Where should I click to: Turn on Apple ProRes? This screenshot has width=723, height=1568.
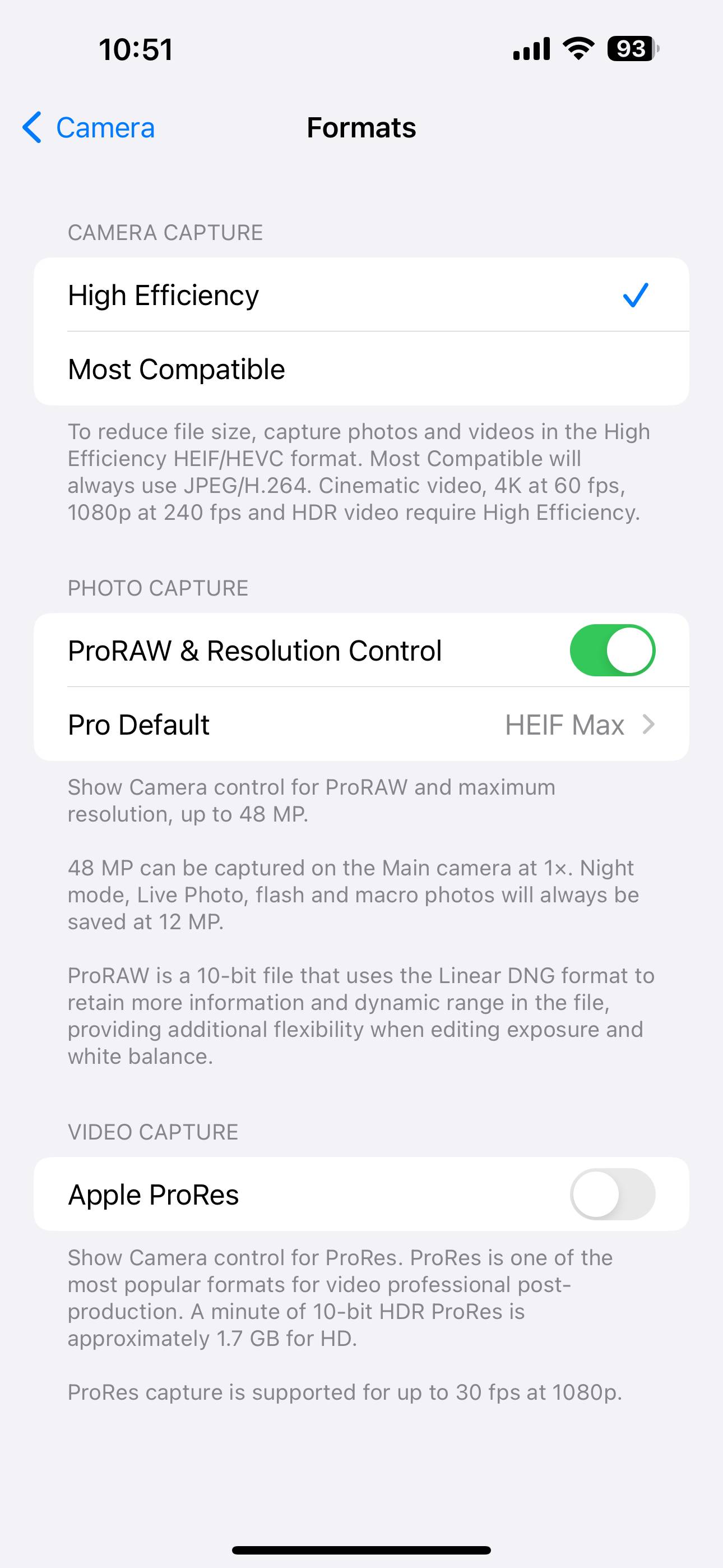click(611, 1195)
